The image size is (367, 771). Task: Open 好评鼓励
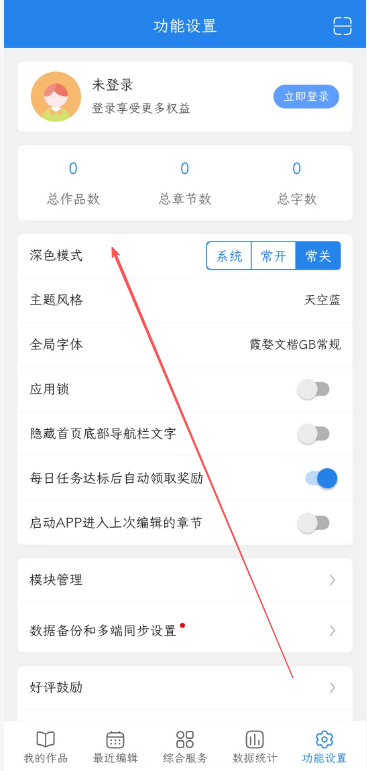(185, 687)
